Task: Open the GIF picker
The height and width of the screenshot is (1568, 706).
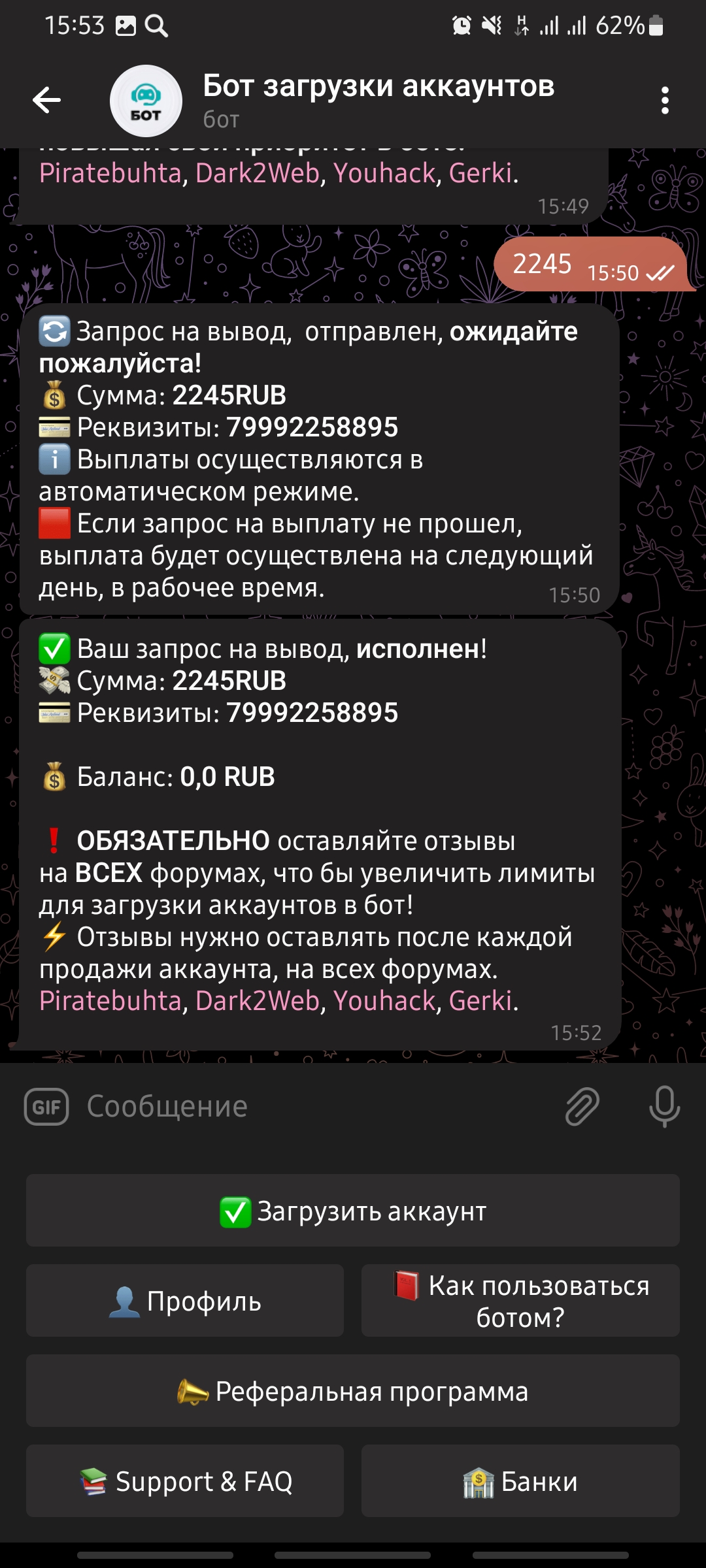Action: pos(46,1107)
